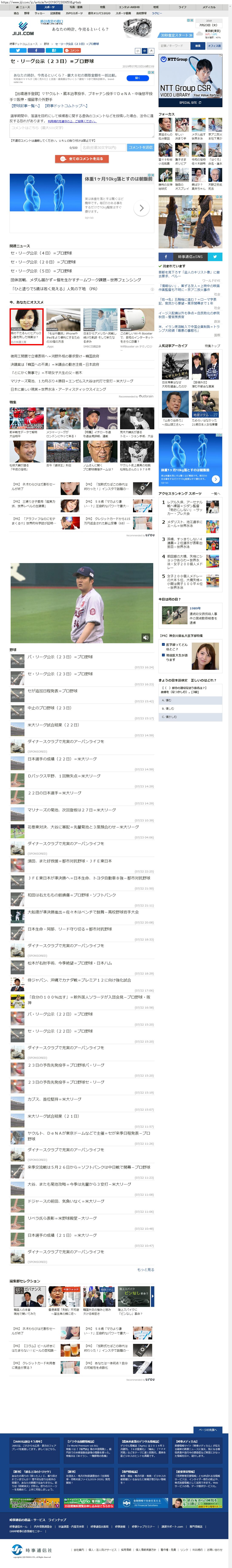Tap ページの先頭へ button
The image size is (232, 1568).
(x=207, y=1430)
